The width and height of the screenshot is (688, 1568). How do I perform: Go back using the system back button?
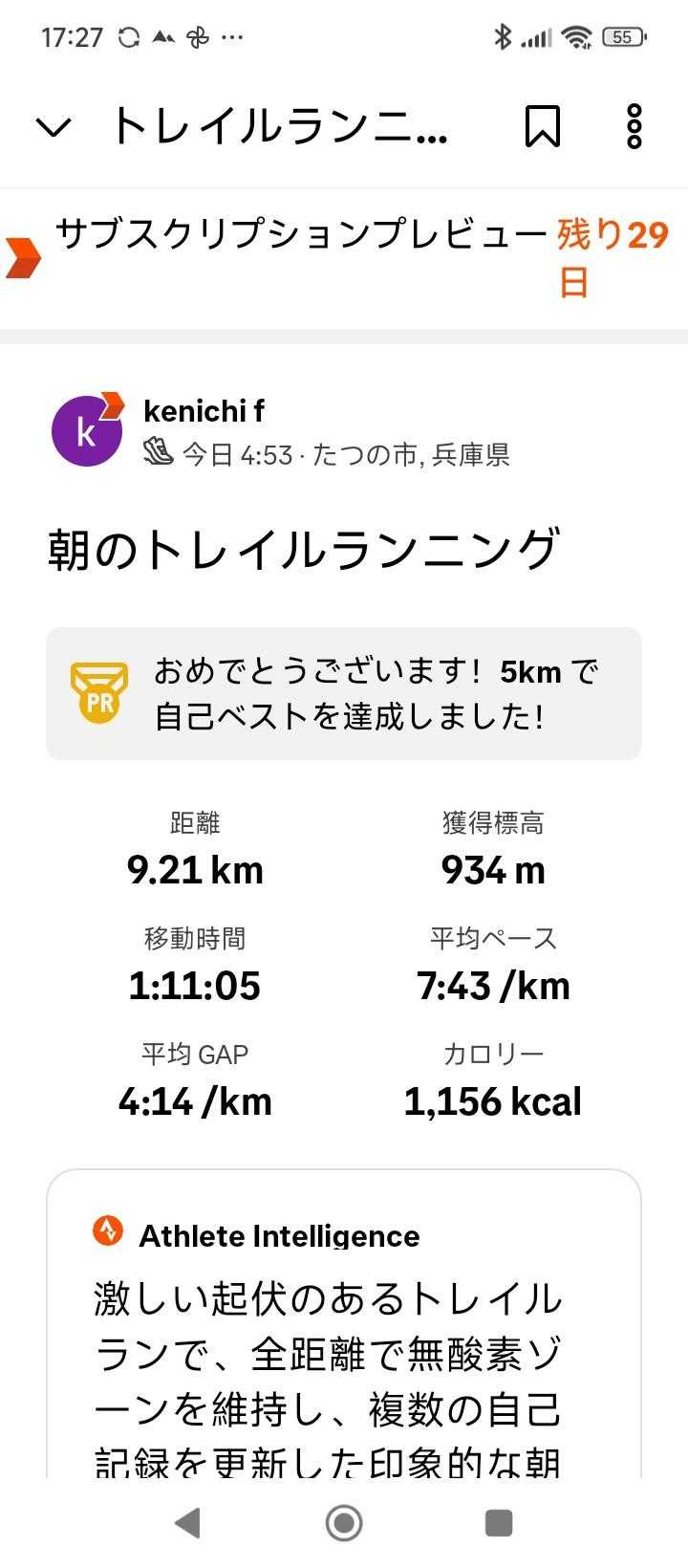pyautogui.click(x=188, y=1522)
